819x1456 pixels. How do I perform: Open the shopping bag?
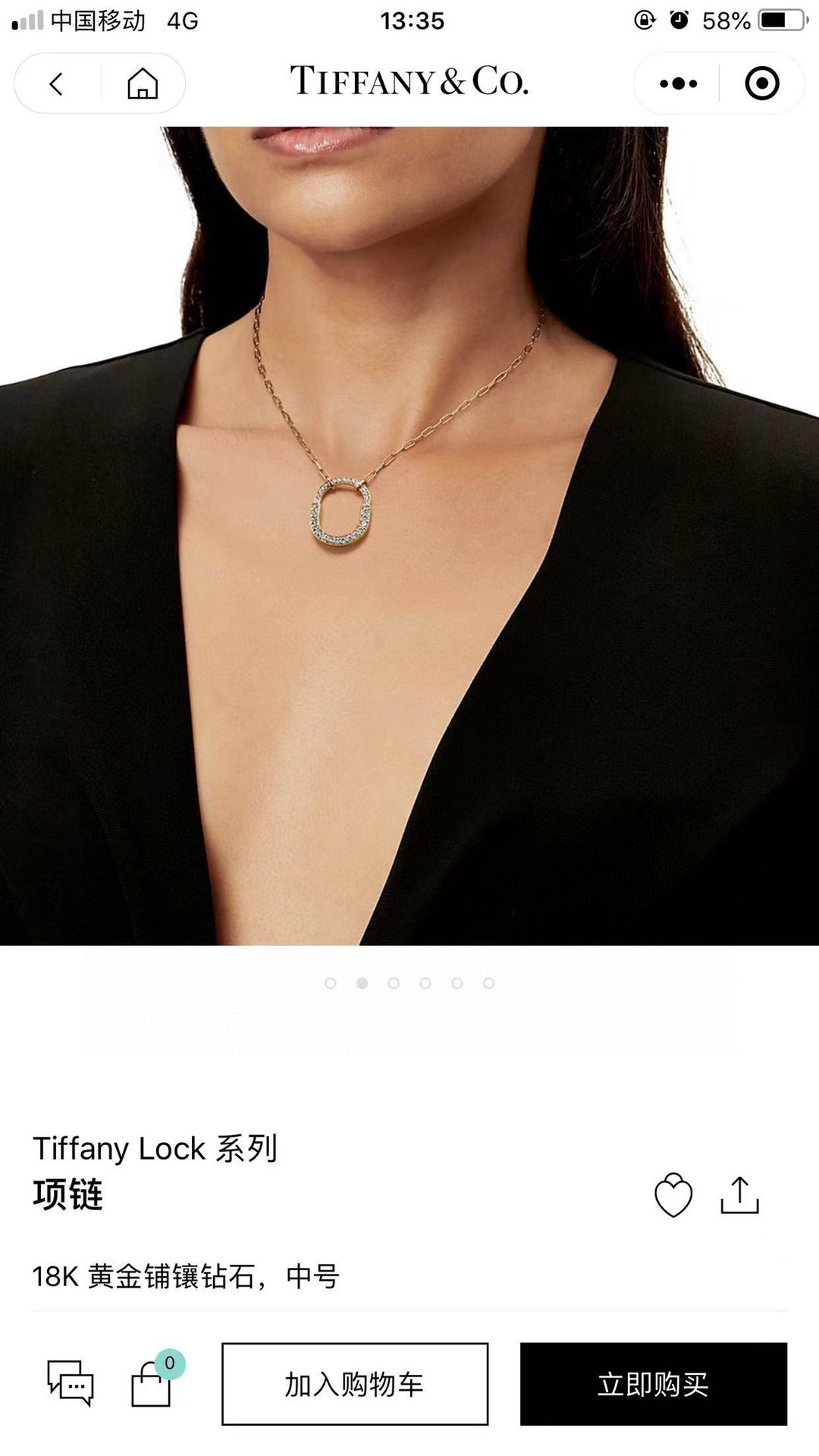[x=152, y=1383]
